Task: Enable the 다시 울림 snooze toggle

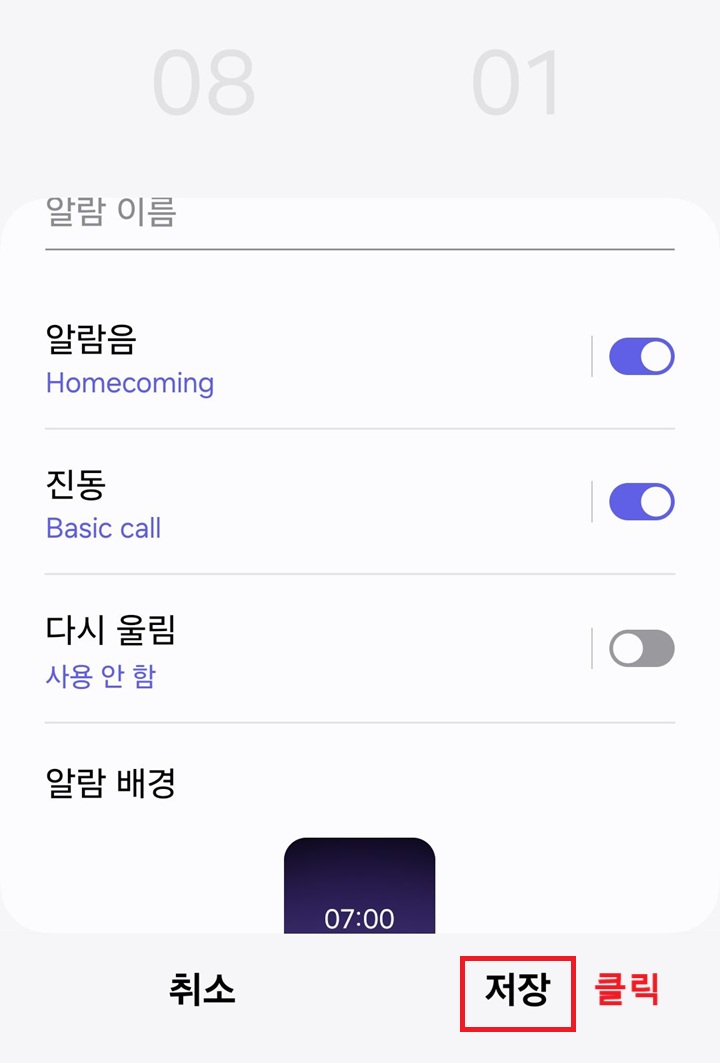Action: (x=641, y=648)
